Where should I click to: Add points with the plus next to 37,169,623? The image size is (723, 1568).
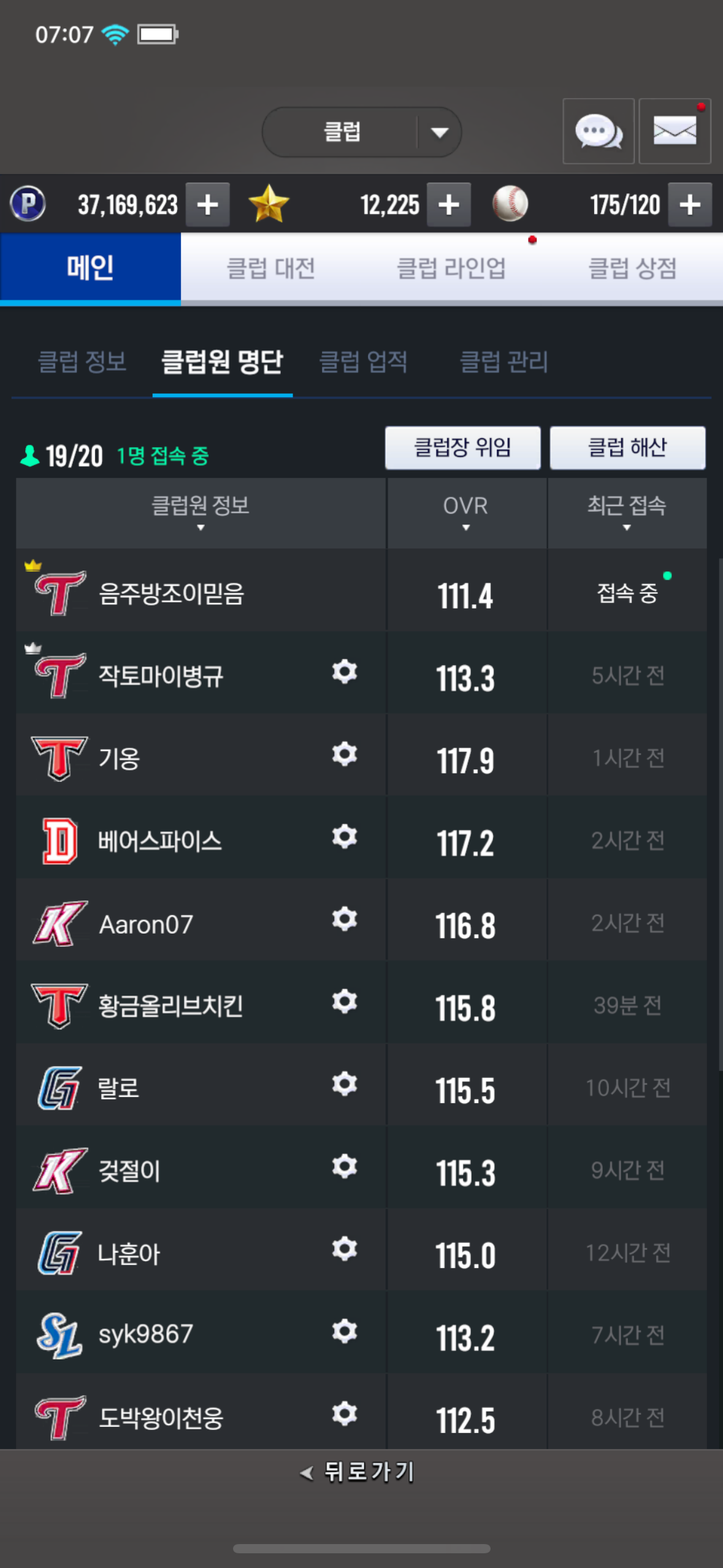click(208, 205)
